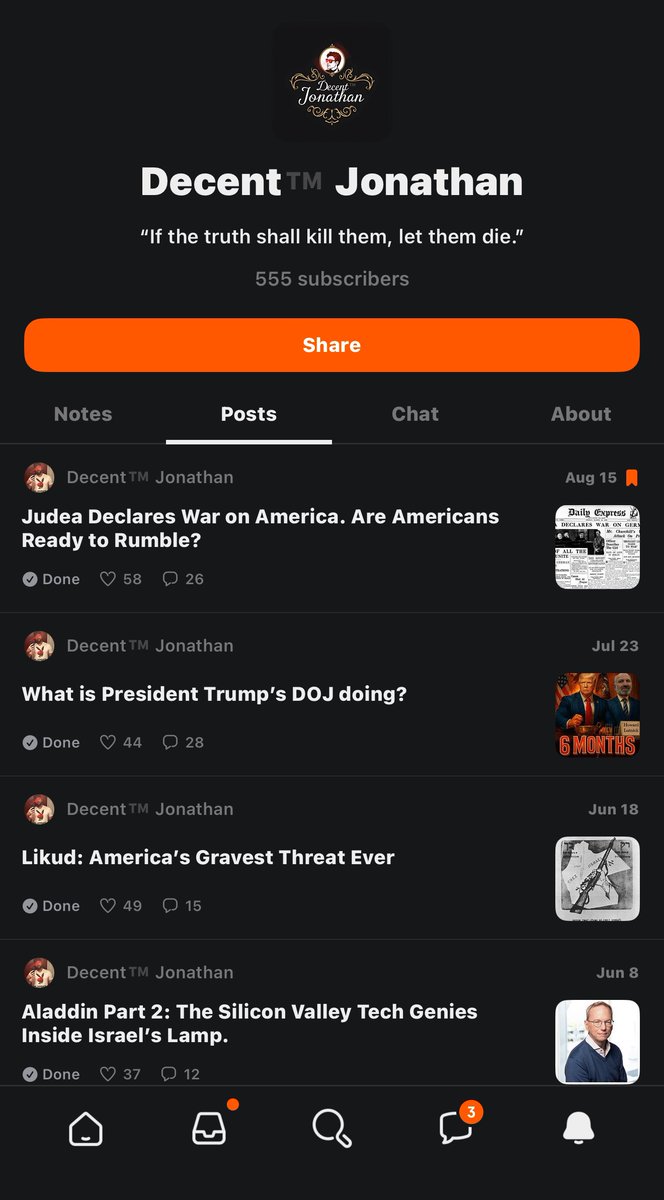Tap the orange Share button
The image size is (664, 1200).
point(331,345)
